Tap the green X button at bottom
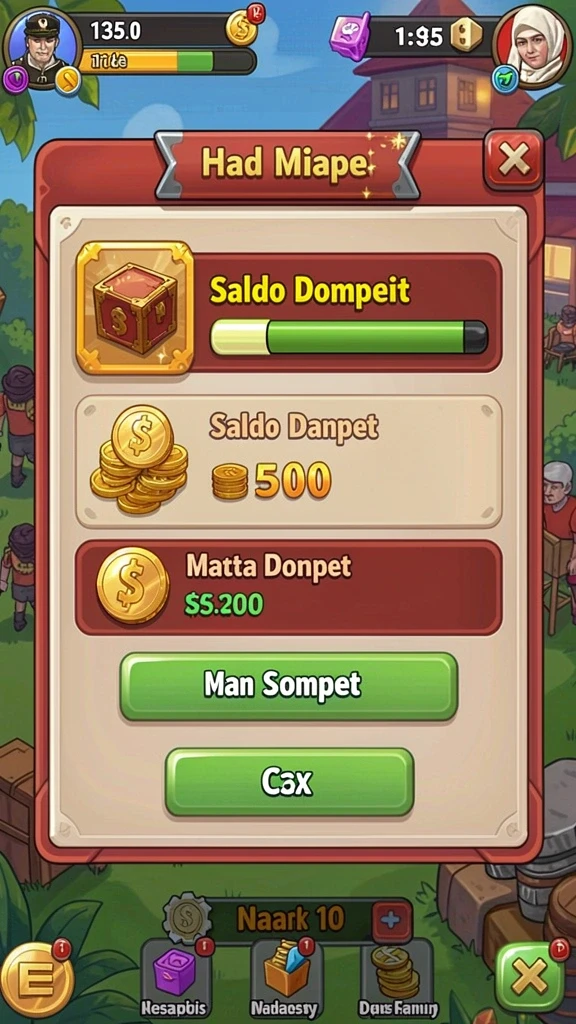 (530, 978)
